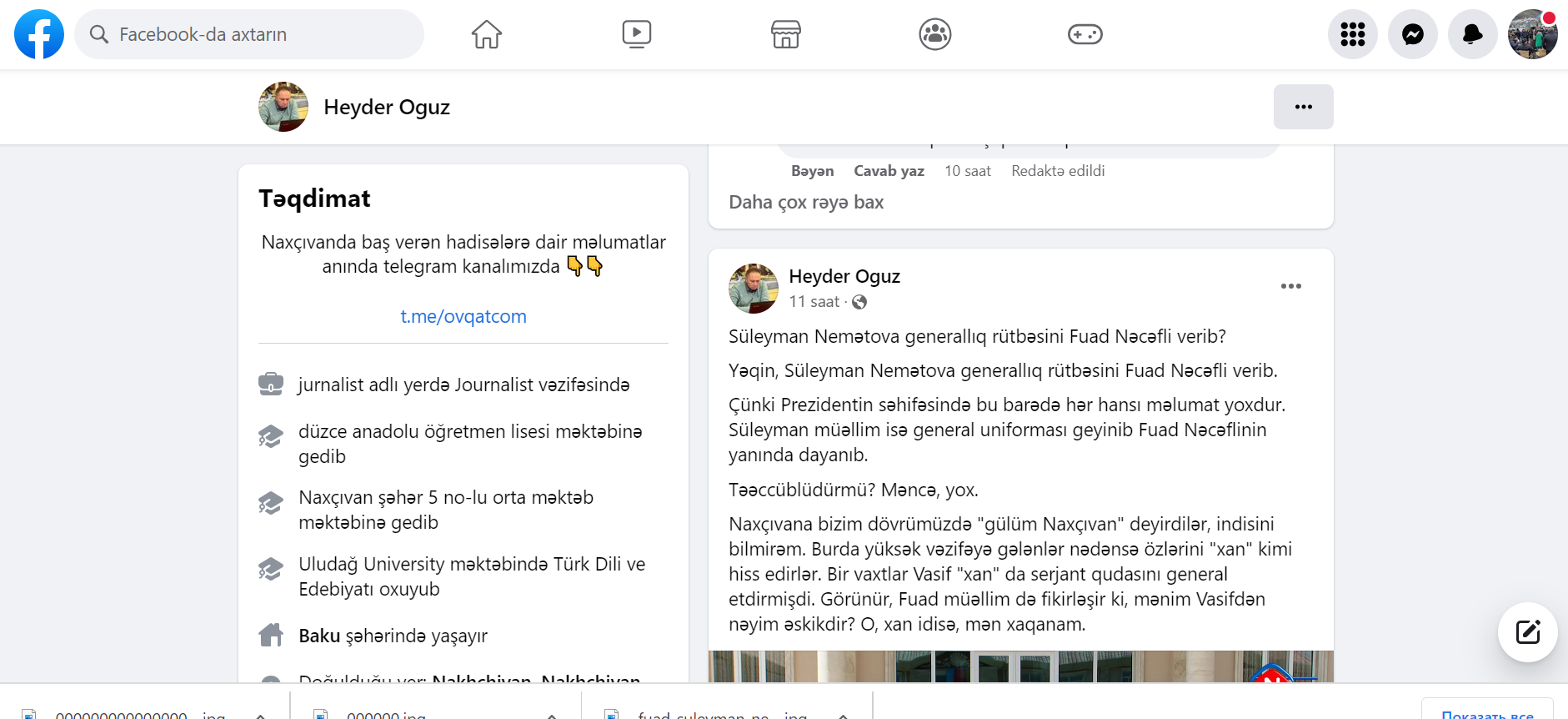
Task: Open the post's photo below the text
Action: pyautogui.click(x=1020, y=666)
